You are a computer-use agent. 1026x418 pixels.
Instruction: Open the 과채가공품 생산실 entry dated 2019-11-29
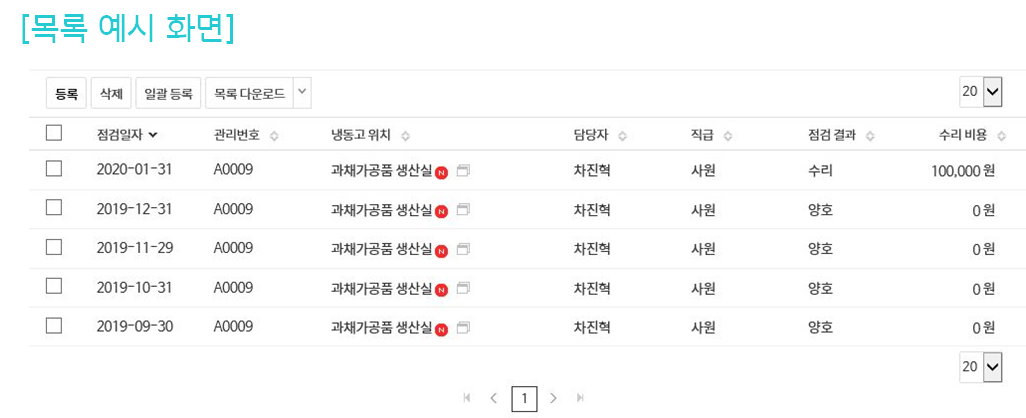[381, 249]
